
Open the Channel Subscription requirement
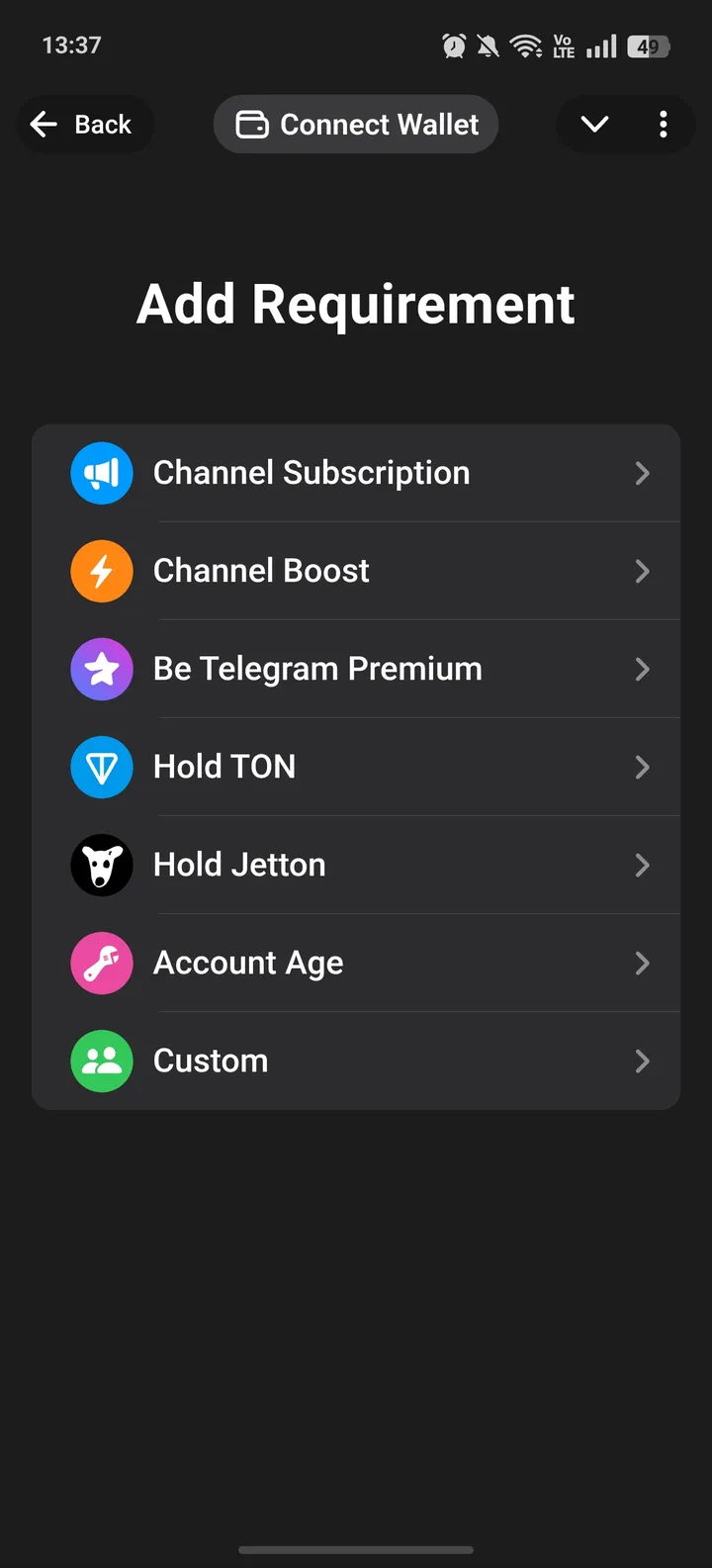click(356, 473)
